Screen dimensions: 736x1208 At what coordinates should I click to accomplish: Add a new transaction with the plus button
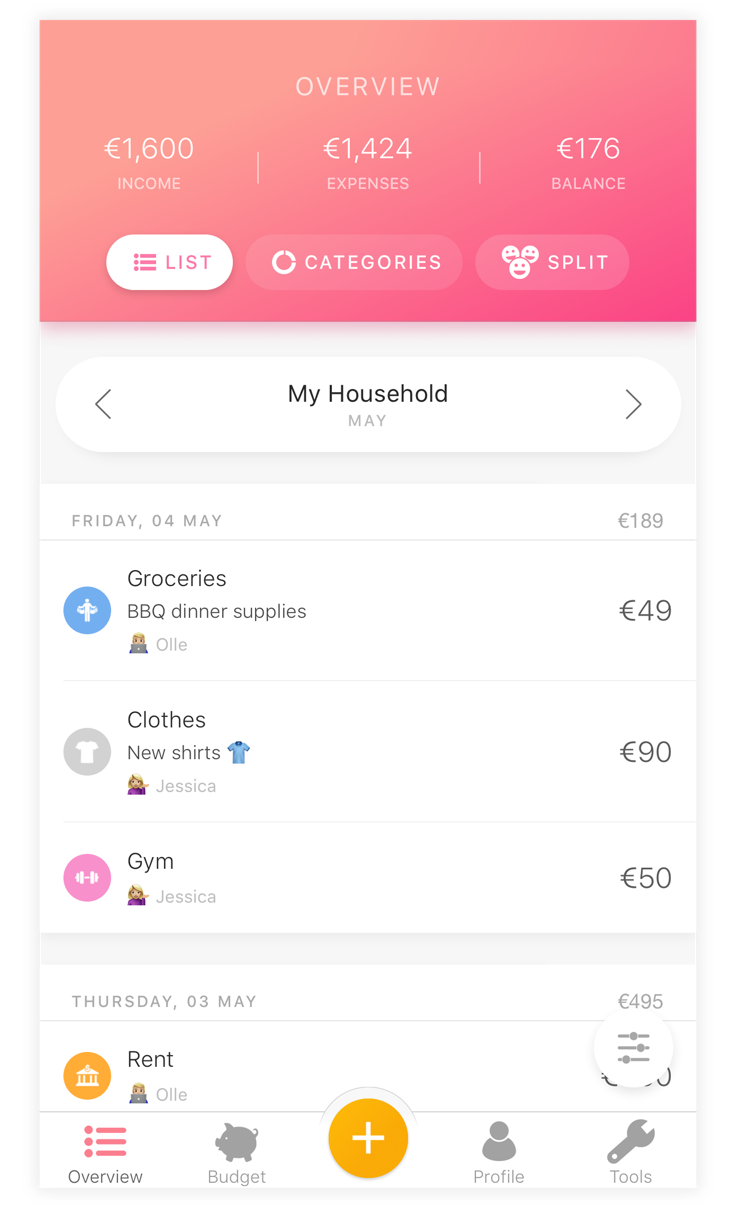point(368,1138)
